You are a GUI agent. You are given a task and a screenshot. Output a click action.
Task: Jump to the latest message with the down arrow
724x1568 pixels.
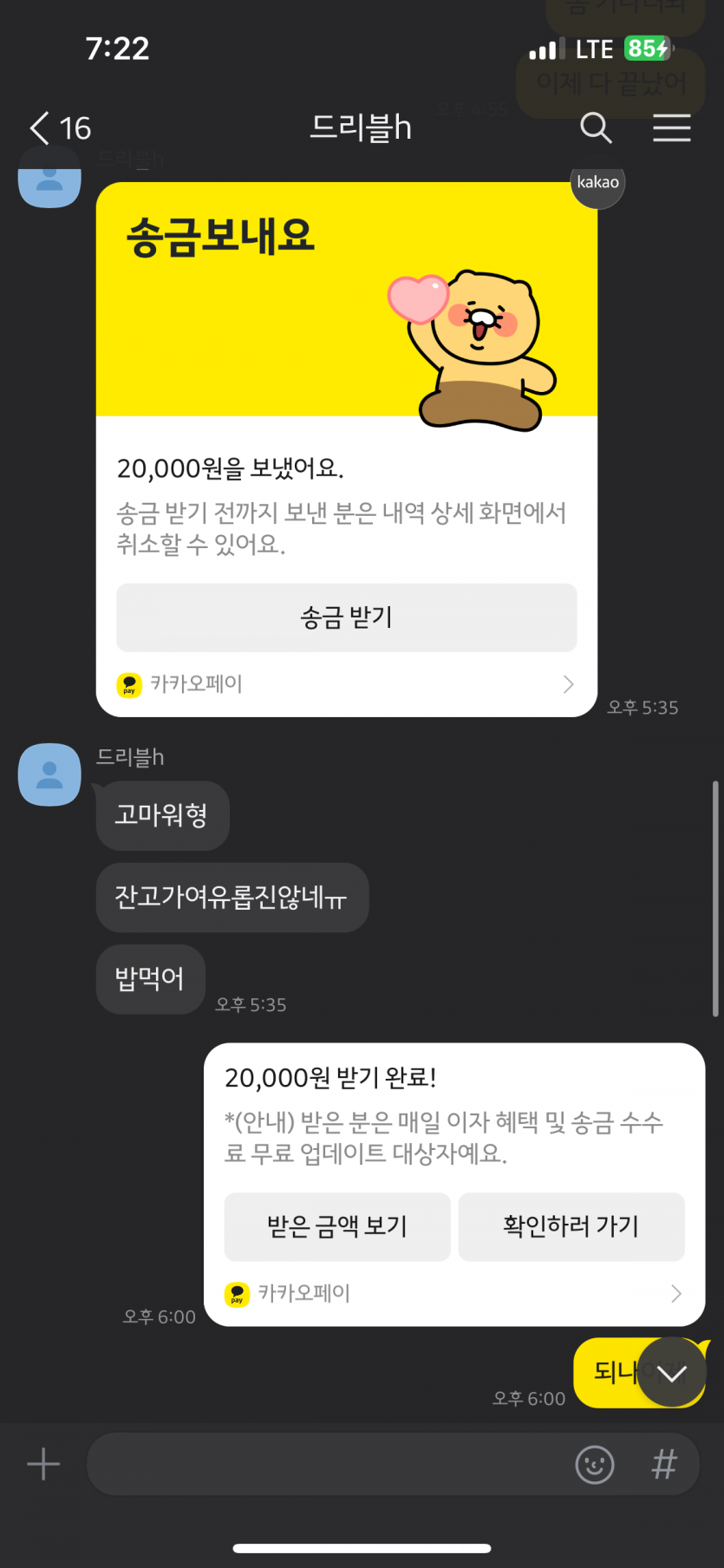click(671, 1372)
